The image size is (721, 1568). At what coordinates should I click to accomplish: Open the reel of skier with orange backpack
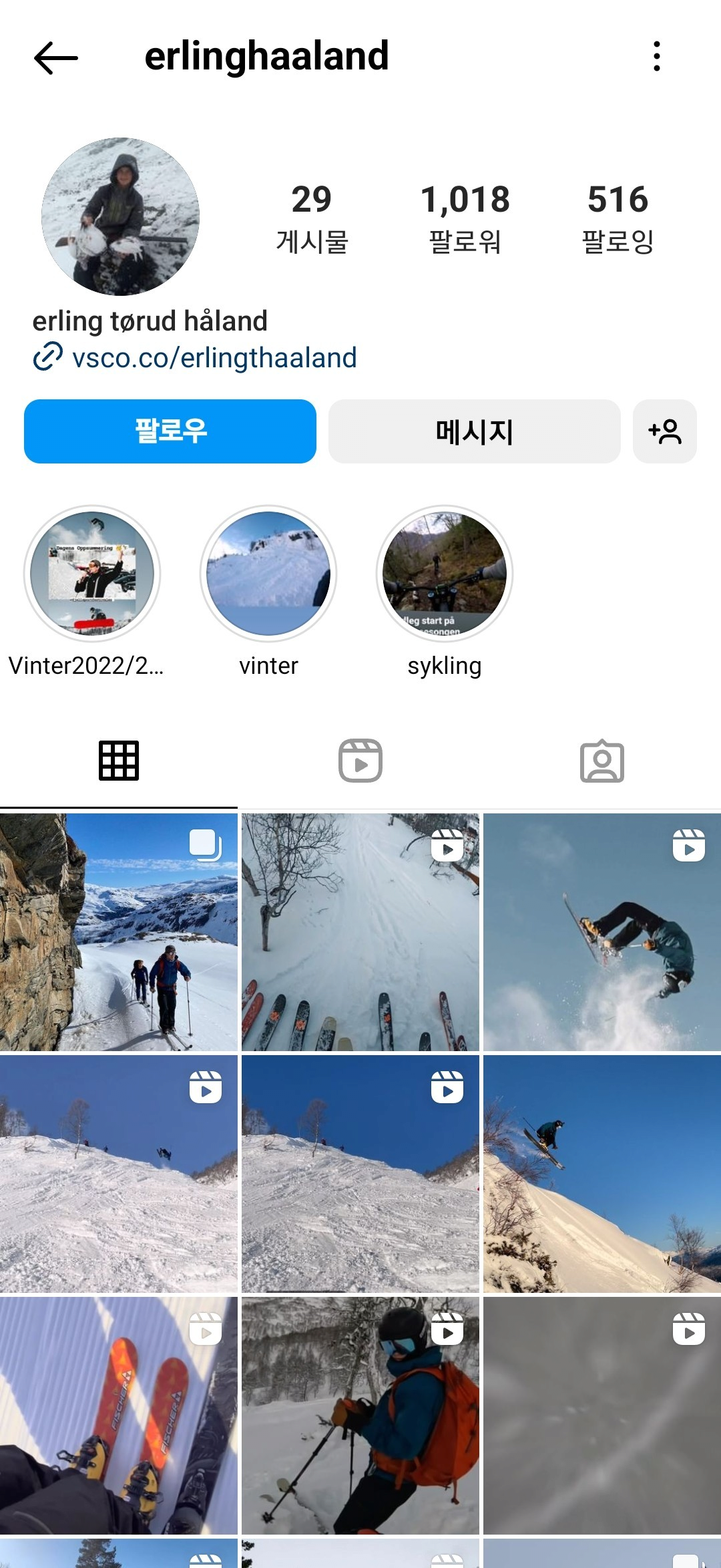(360, 1416)
